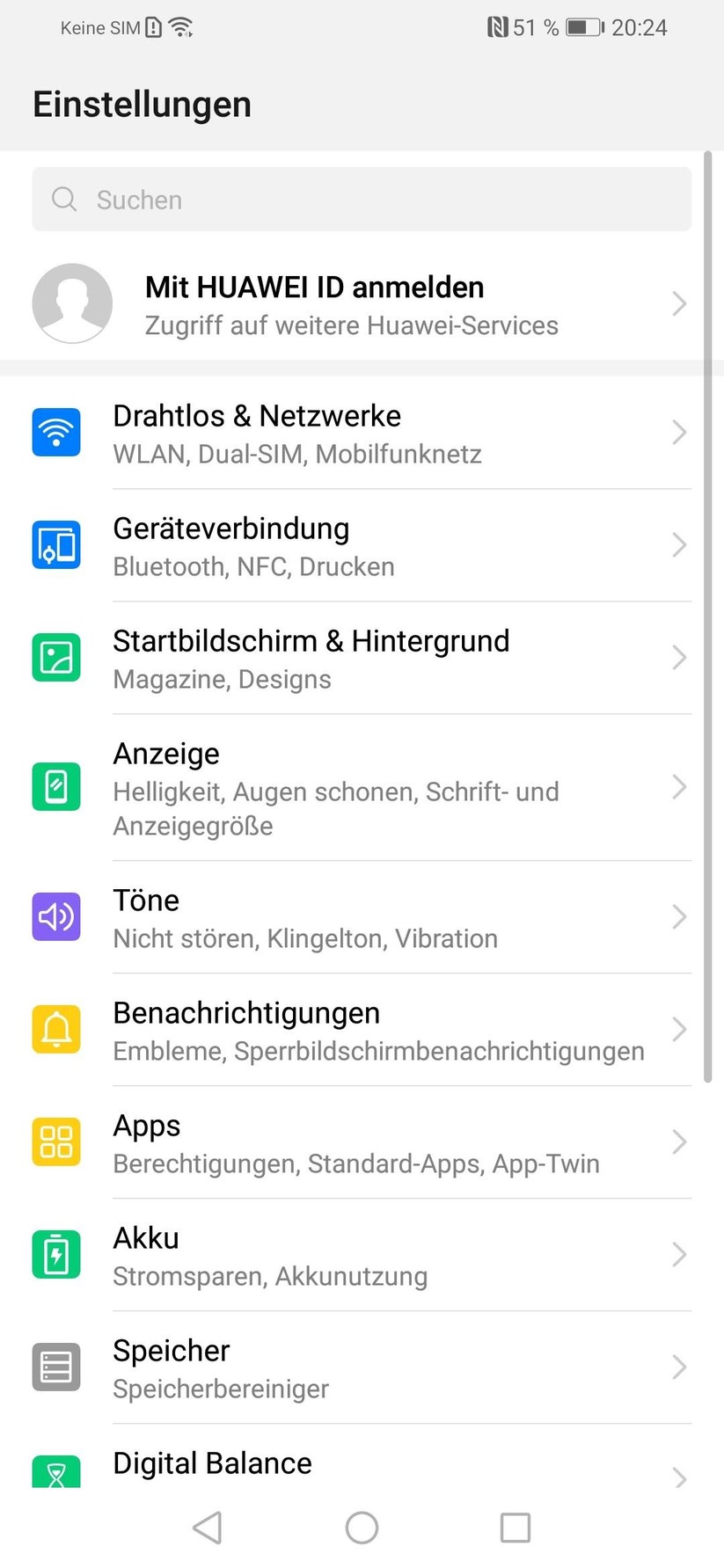Expand the Anzeige settings chevron

677,787
